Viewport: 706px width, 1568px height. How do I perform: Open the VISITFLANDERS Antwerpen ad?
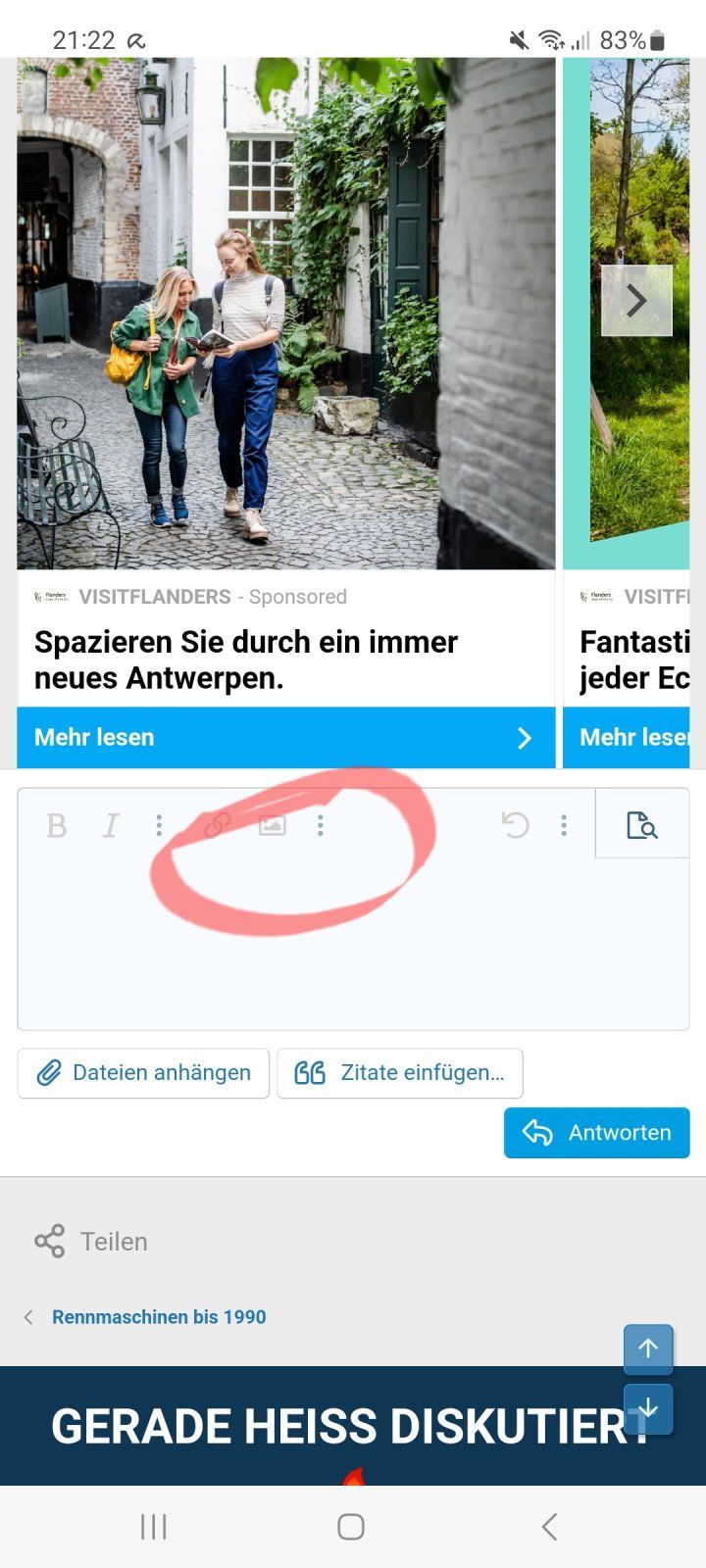pyautogui.click(x=245, y=660)
